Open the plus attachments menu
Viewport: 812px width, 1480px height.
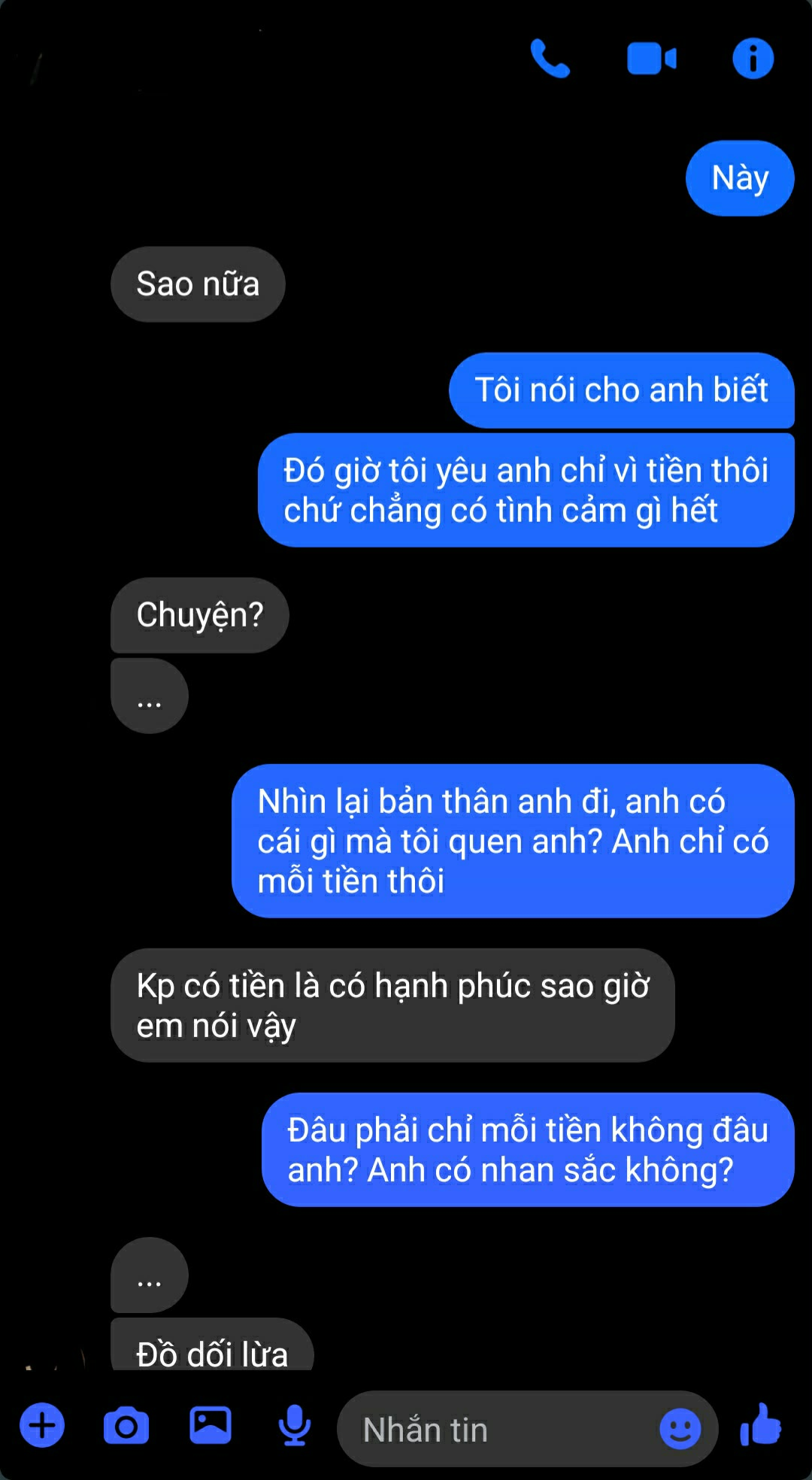point(42,1425)
